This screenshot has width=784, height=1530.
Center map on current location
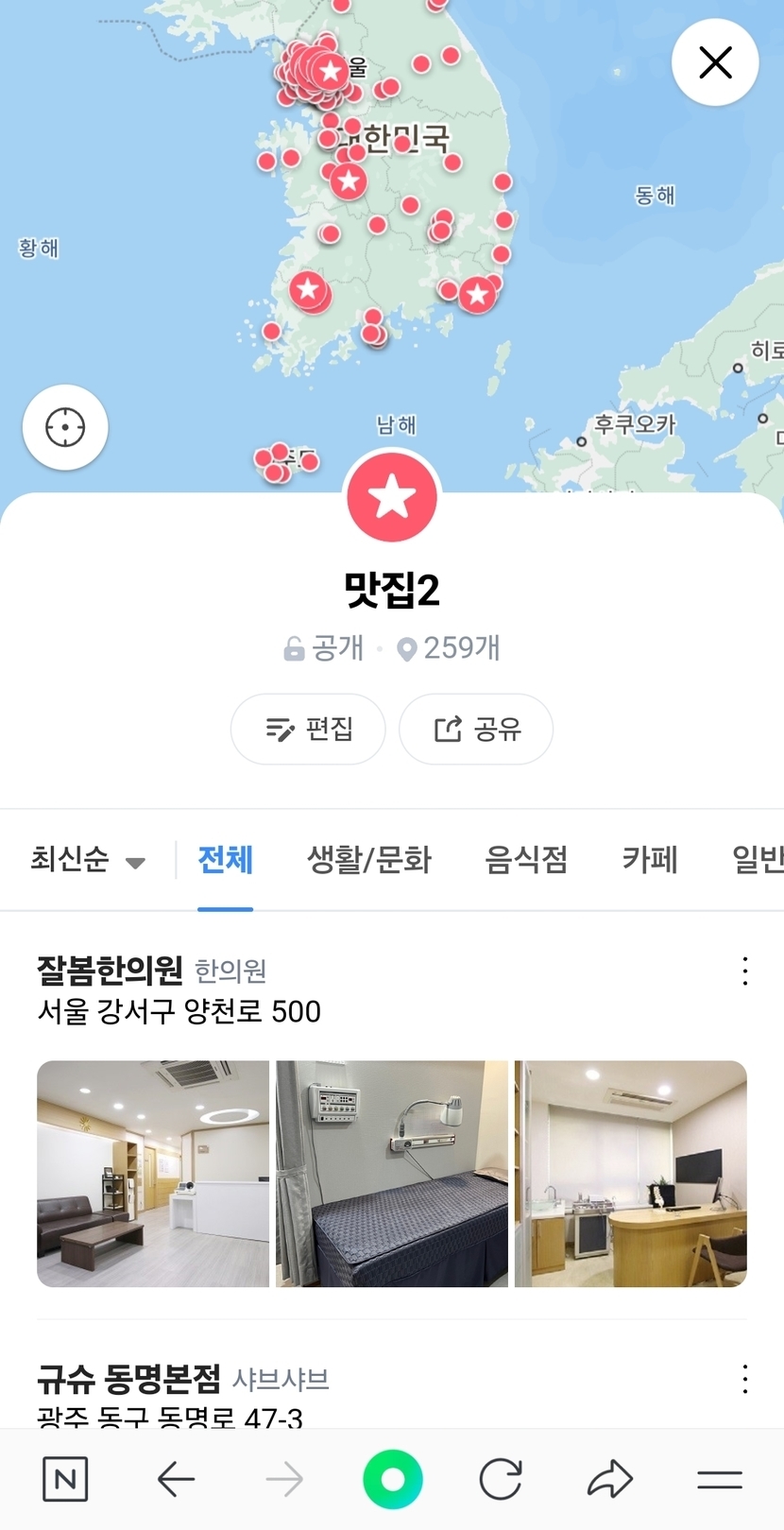pyautogui.click(x=65, y=427)
